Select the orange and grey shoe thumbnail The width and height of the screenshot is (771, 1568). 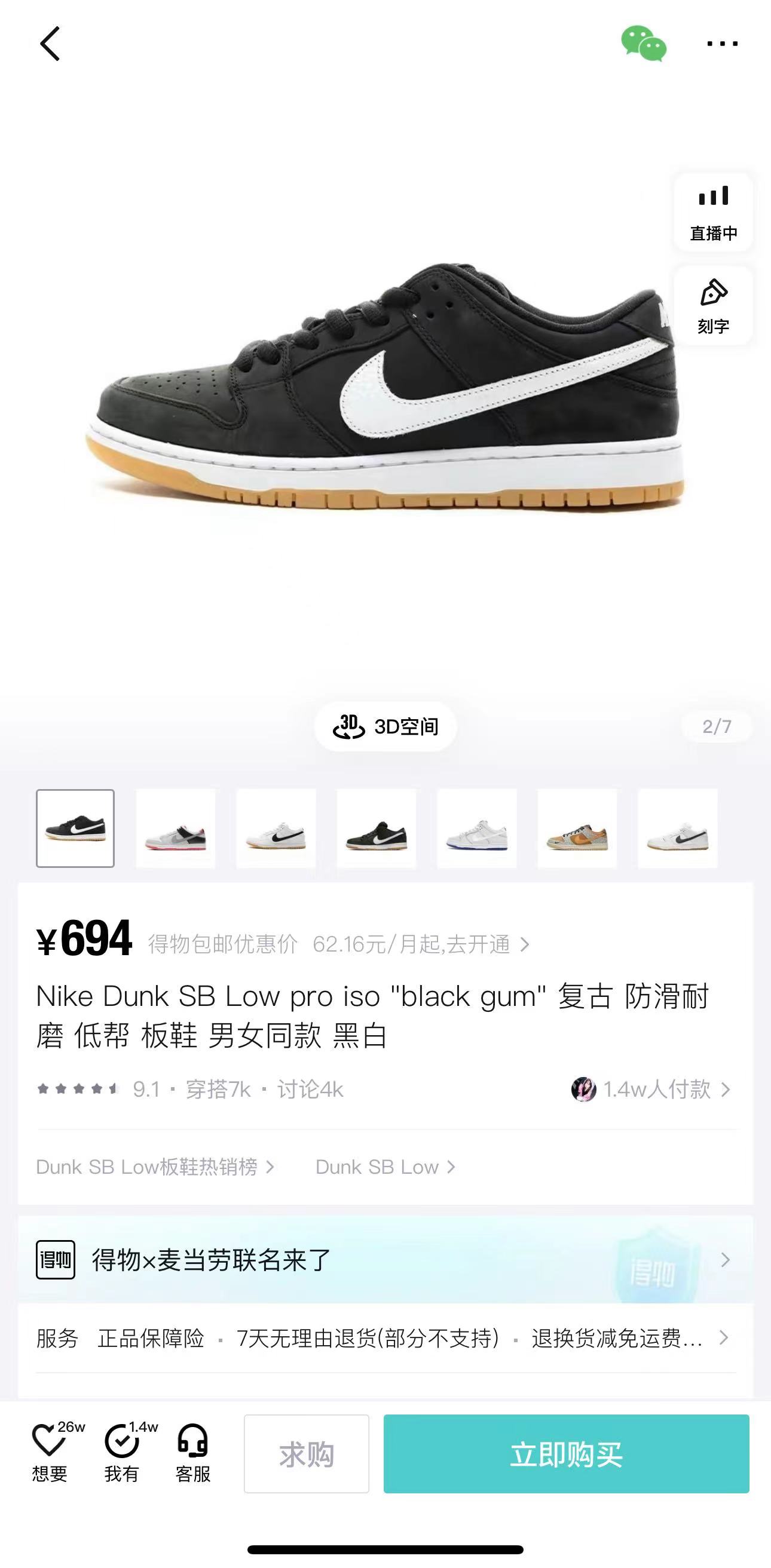[x=577, y=829]
